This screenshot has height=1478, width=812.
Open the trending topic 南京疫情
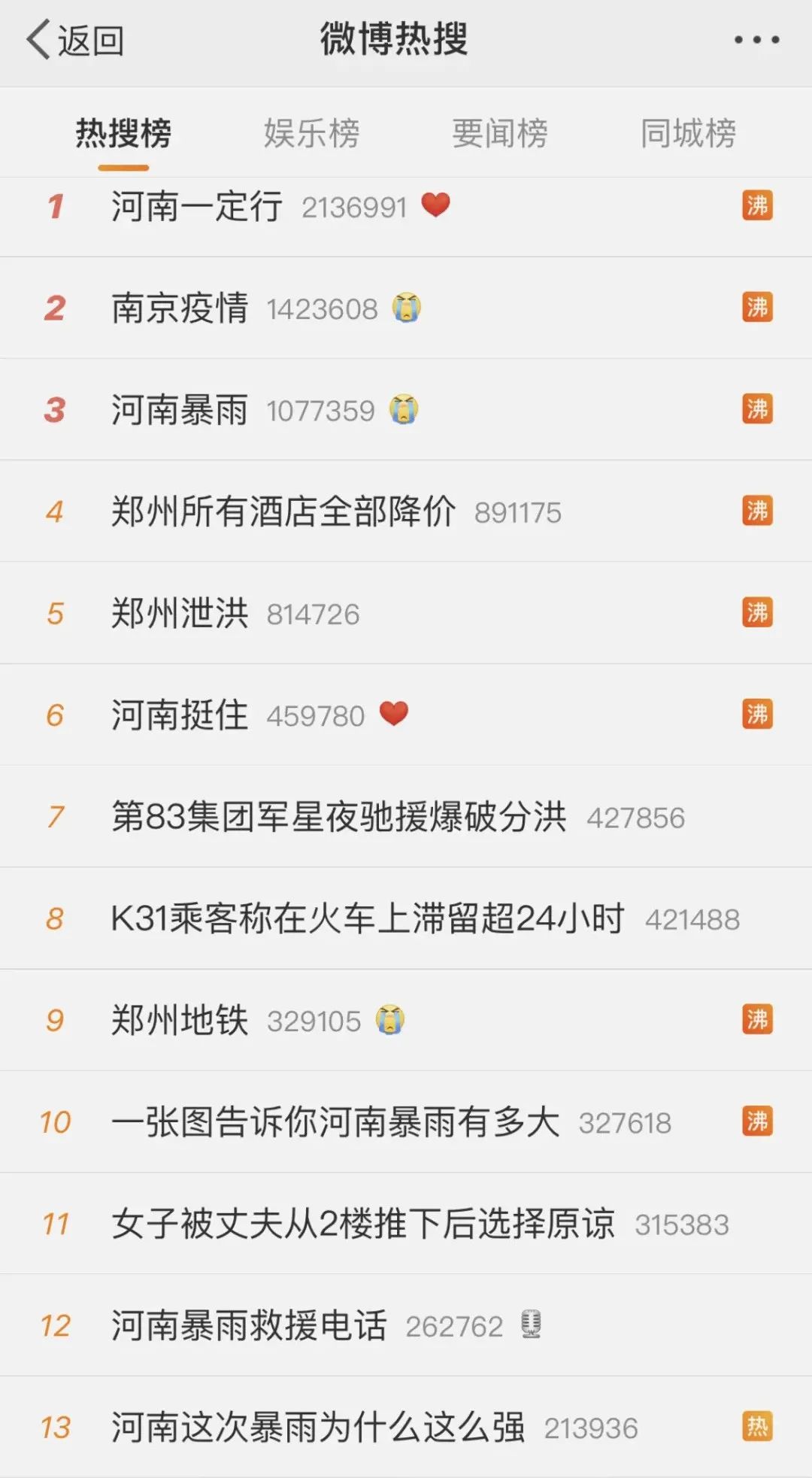coord(180,308)
